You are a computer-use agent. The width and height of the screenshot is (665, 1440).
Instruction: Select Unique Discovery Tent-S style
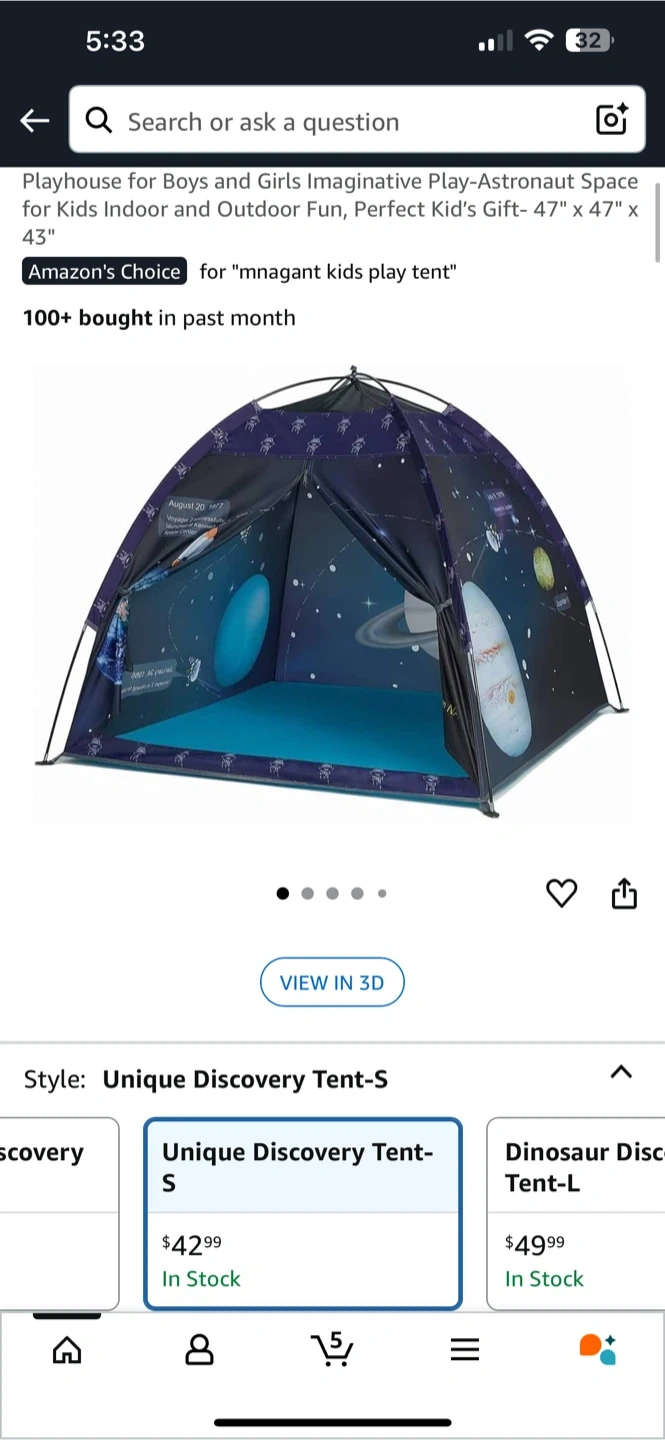(x=303, y=1212)
